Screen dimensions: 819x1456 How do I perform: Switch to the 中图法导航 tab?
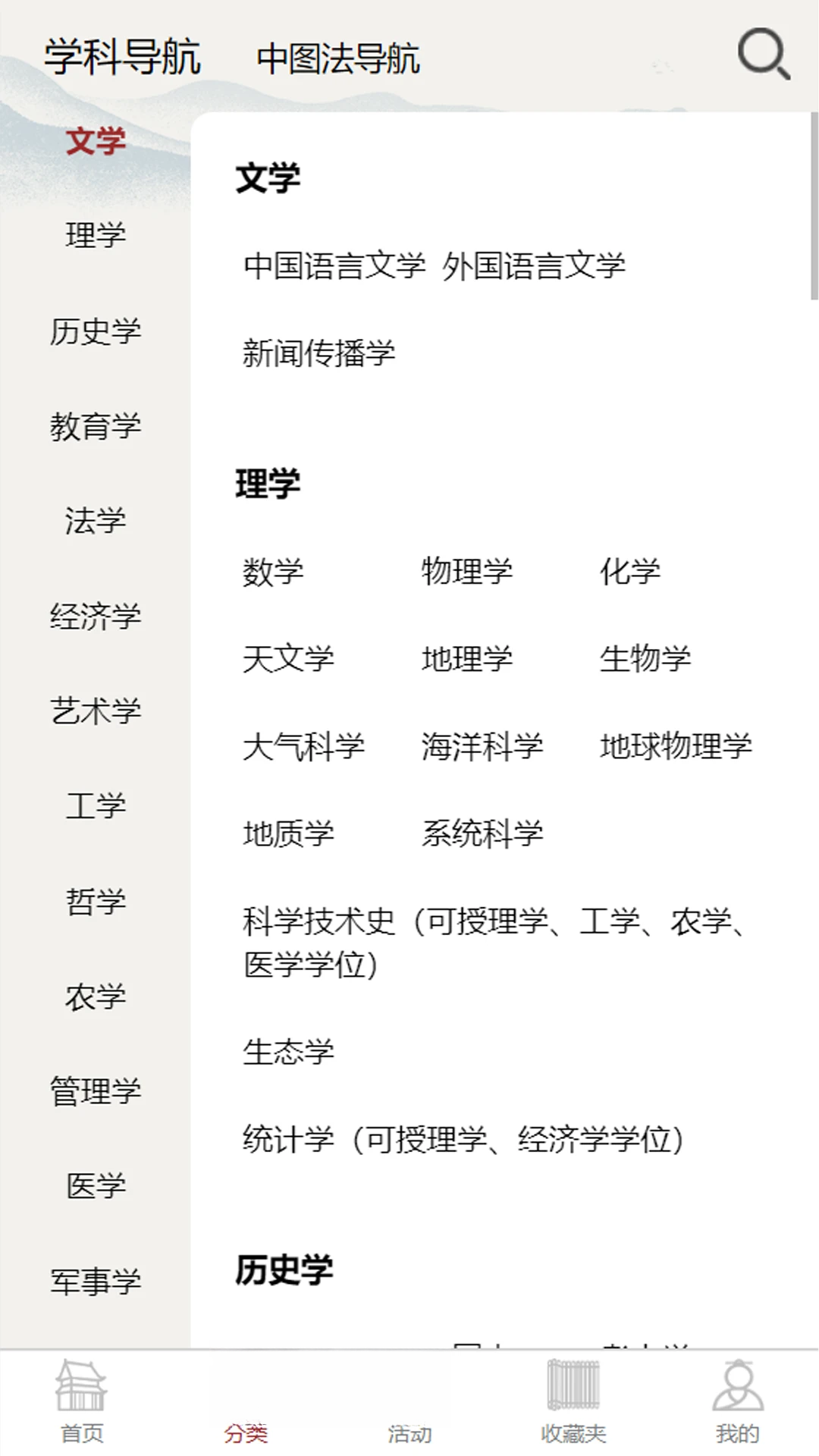[338, 58]
